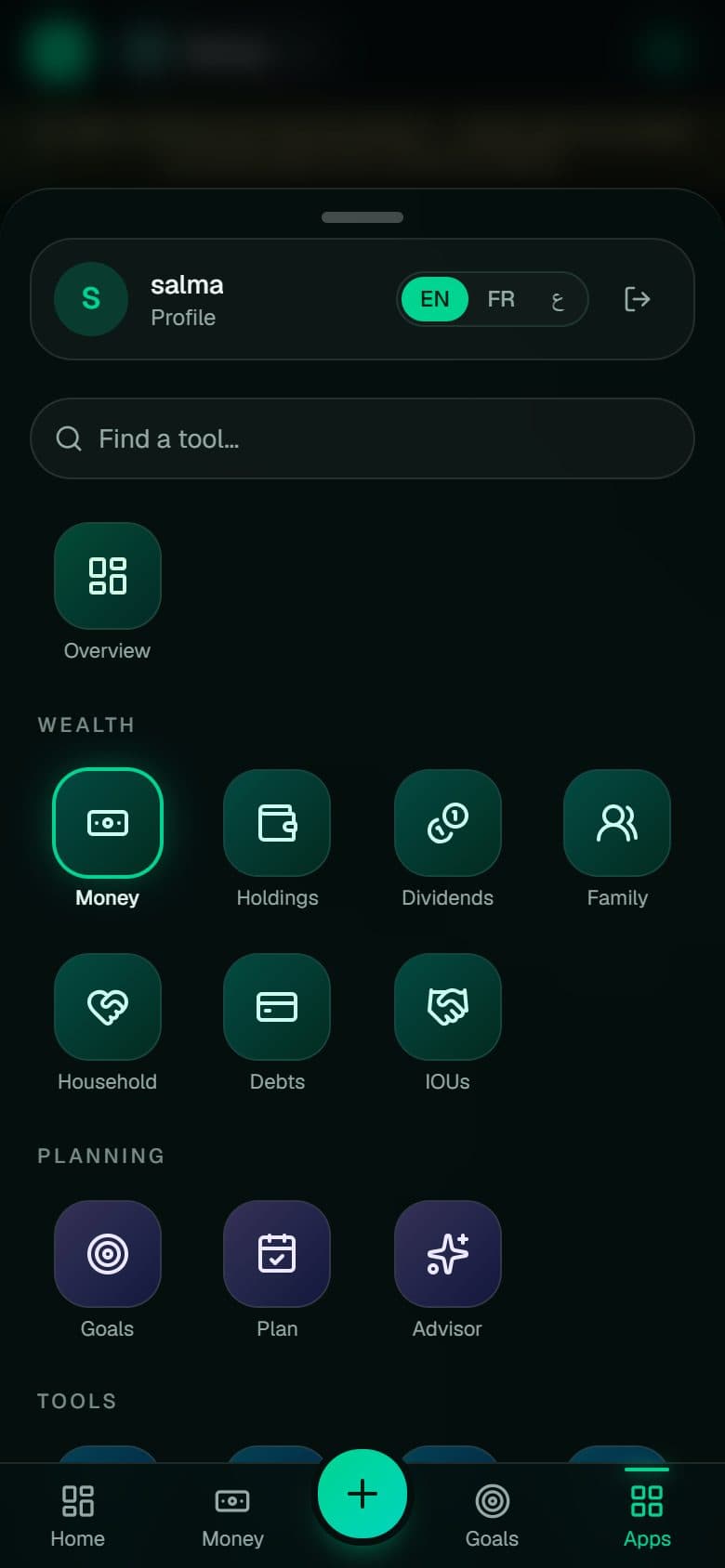Open Holdings in the Wealth section

[x=277, y=840]
